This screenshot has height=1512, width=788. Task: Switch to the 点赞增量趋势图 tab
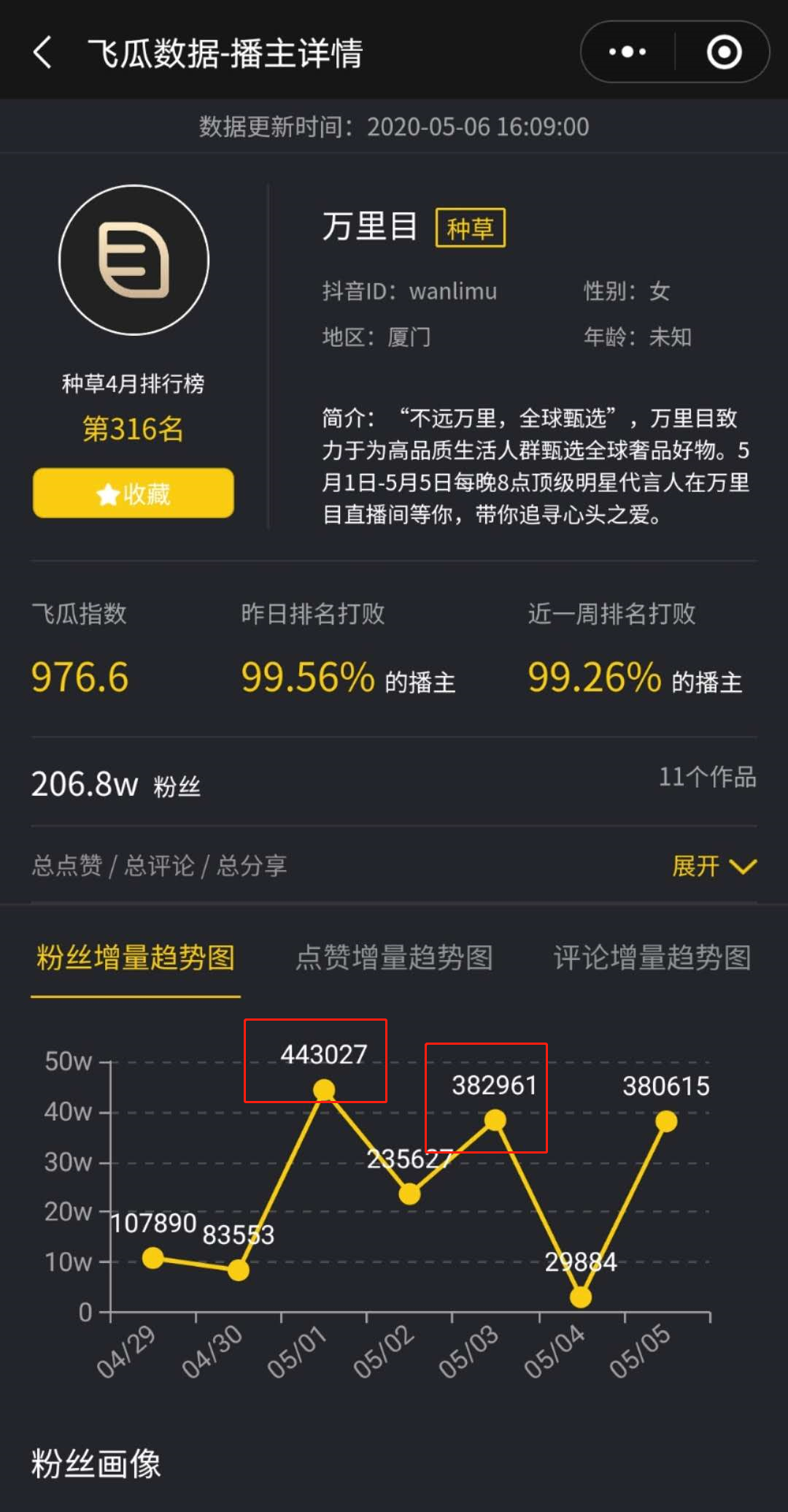394,957
